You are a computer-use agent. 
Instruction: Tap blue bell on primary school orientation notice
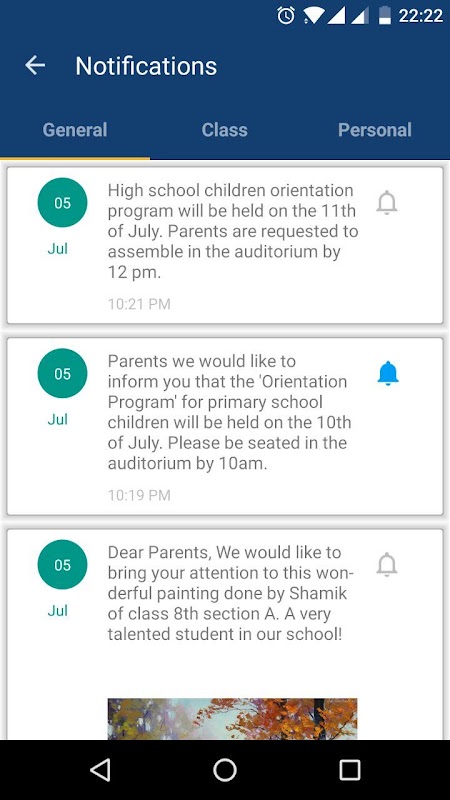388,373
